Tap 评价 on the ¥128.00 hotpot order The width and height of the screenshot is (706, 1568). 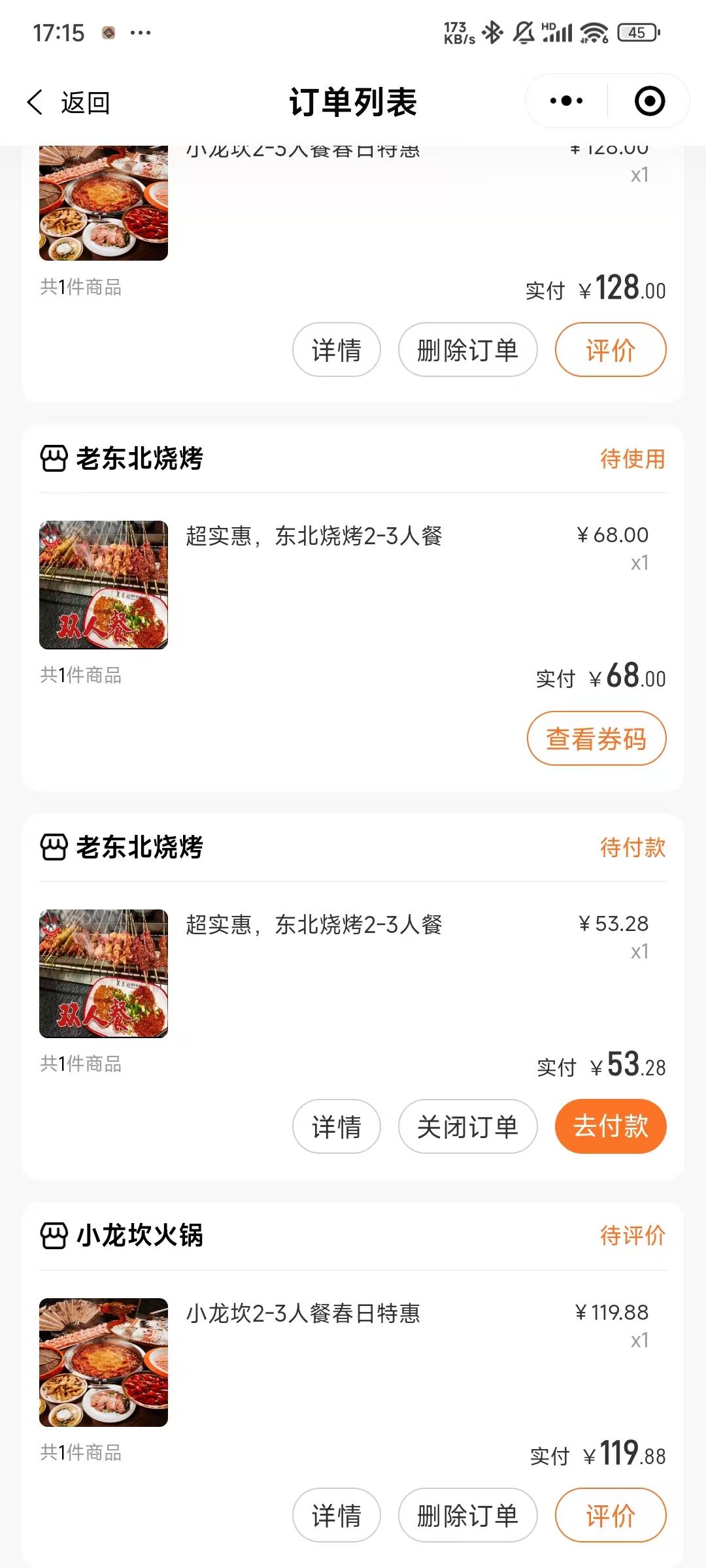[x=610, y=350]
